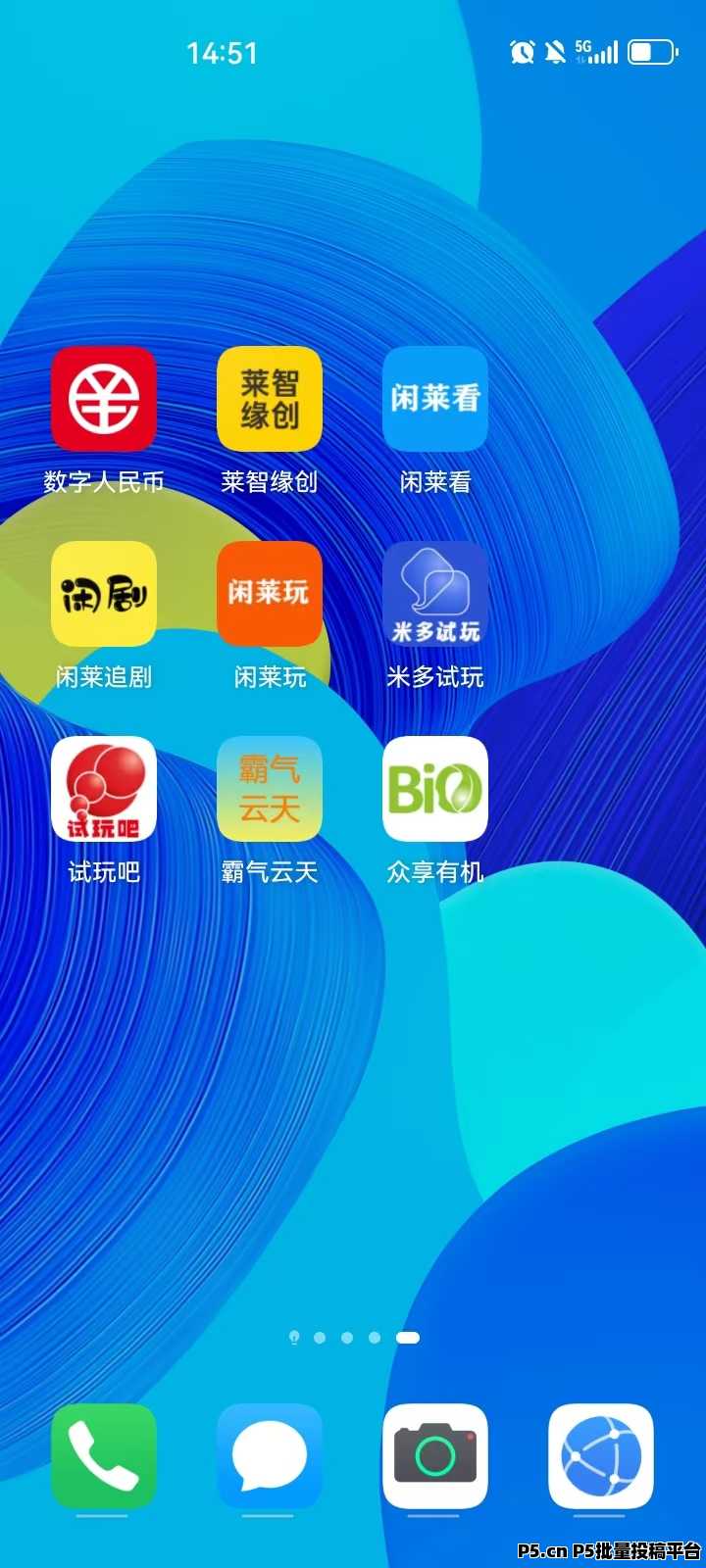Launch the Camera from the dock
The width and height of the screenshot is (706, 1568).
435,1456
